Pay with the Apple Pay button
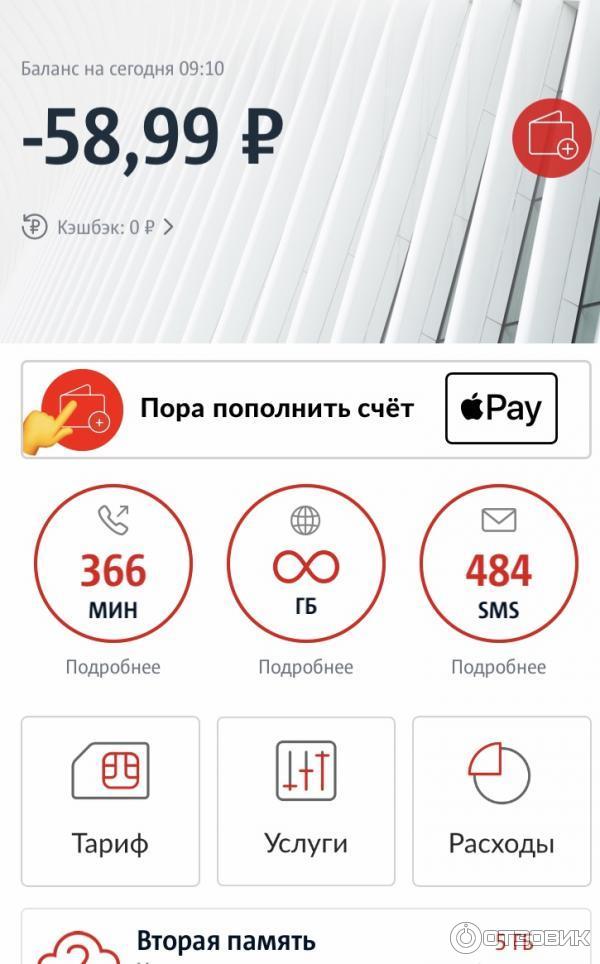The image size is (600, 964). [501, 408]
